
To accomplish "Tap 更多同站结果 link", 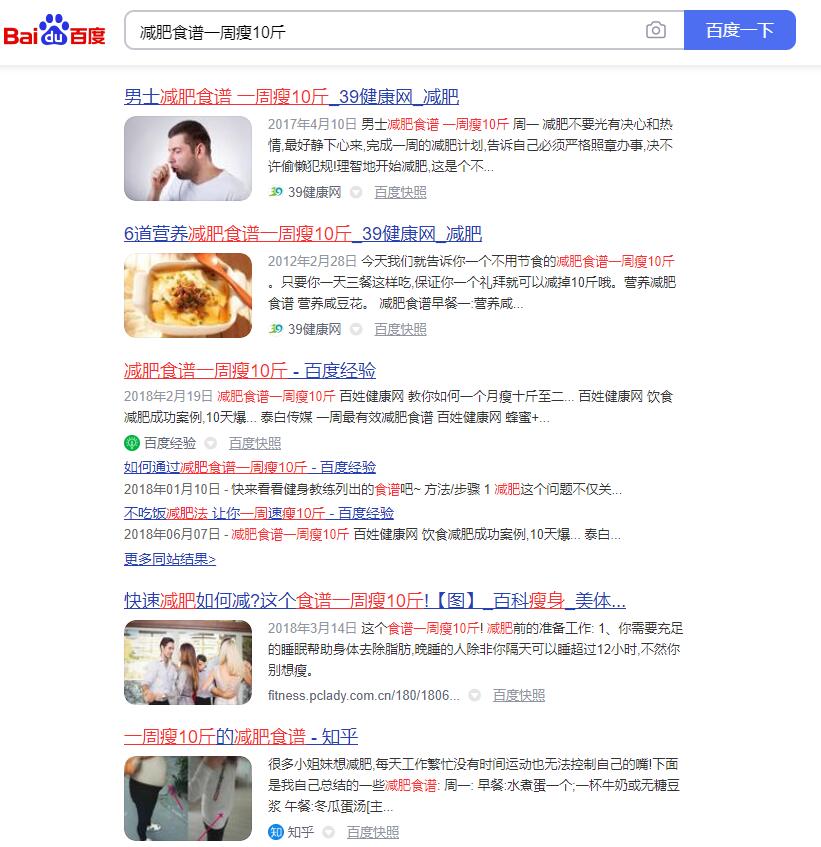I will pyautogui.click(x=169, y=559).
